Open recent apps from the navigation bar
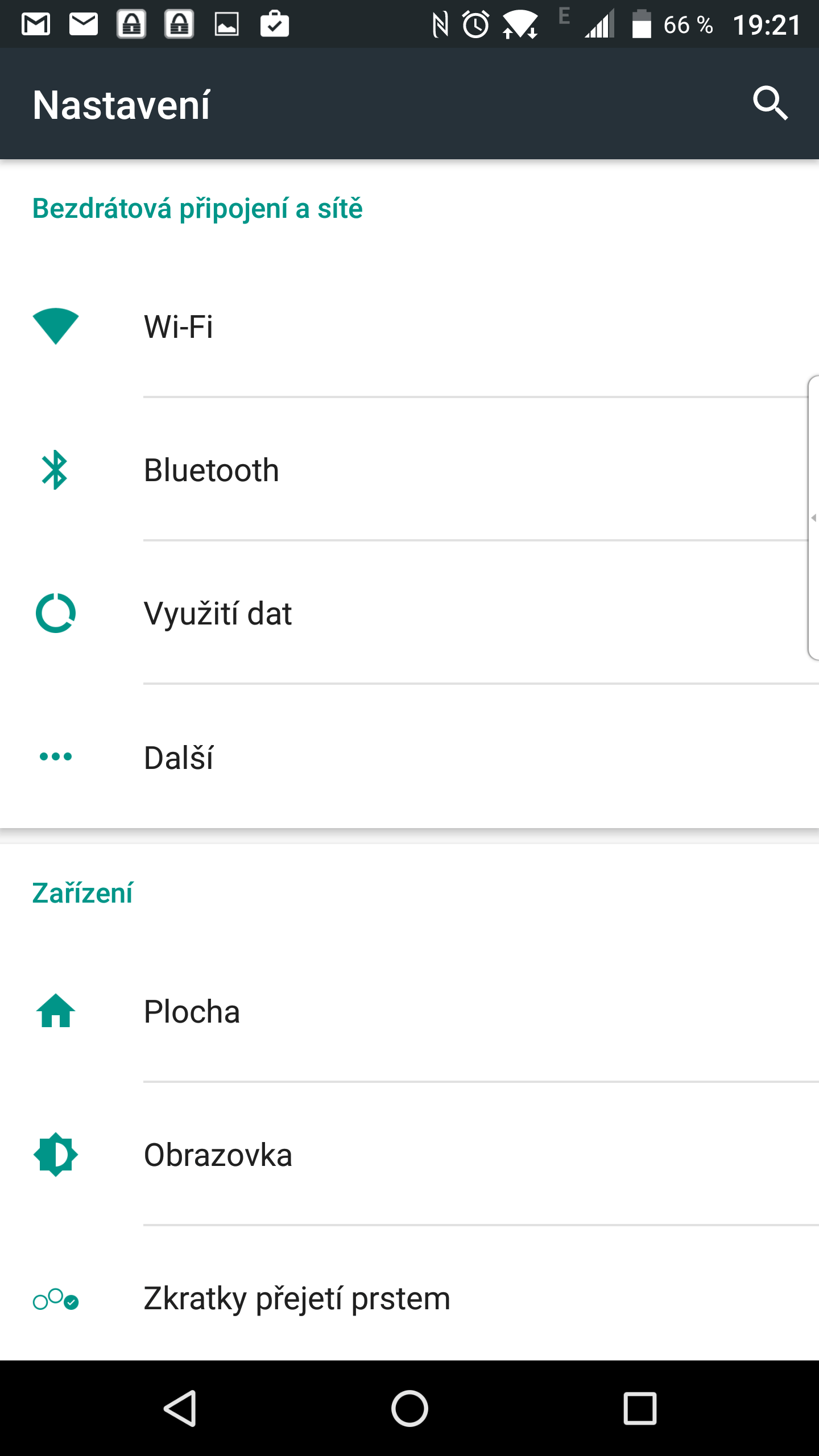Image resolution: width=819 pixels, height=1456 pixels. click(640, 1408)
